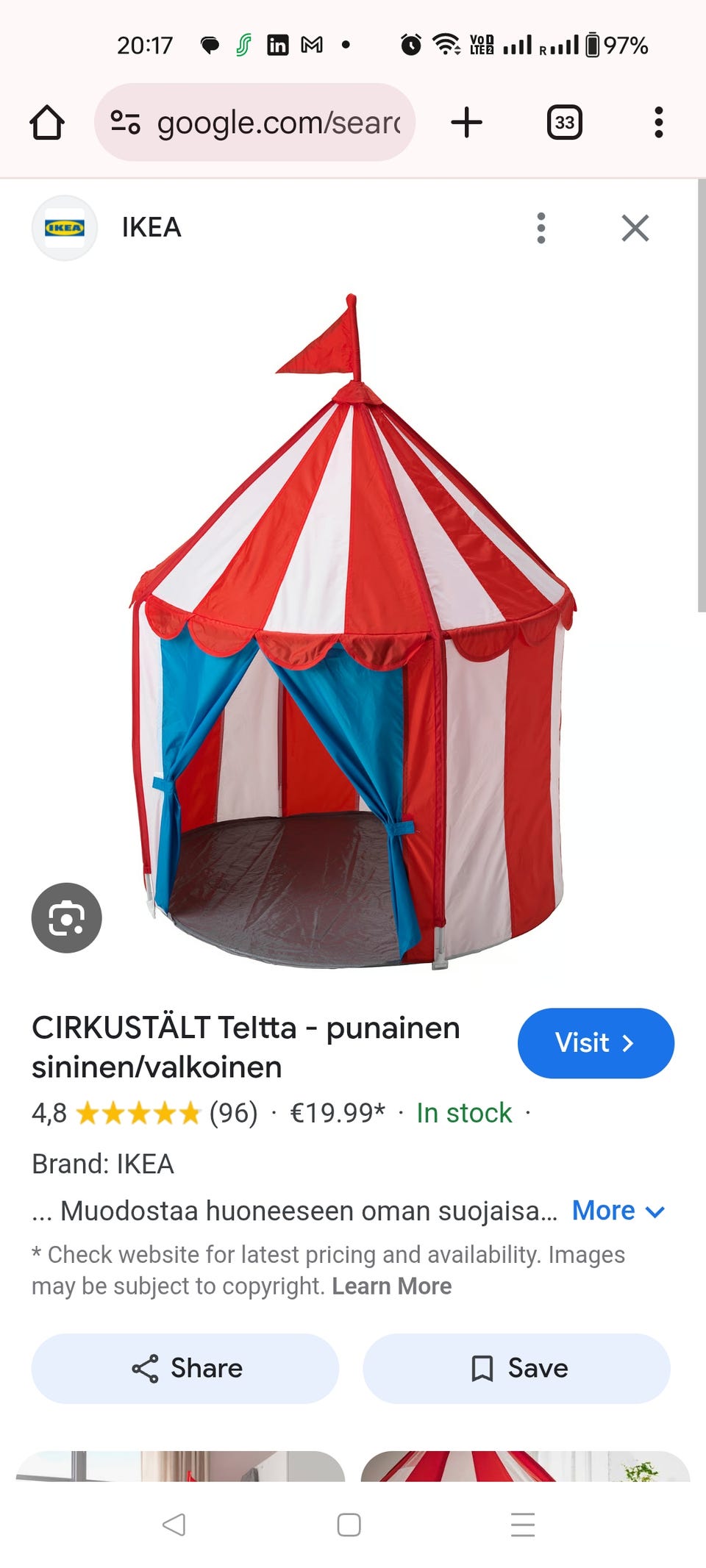Visit the IKEA product page

[x=595, y=1043]
